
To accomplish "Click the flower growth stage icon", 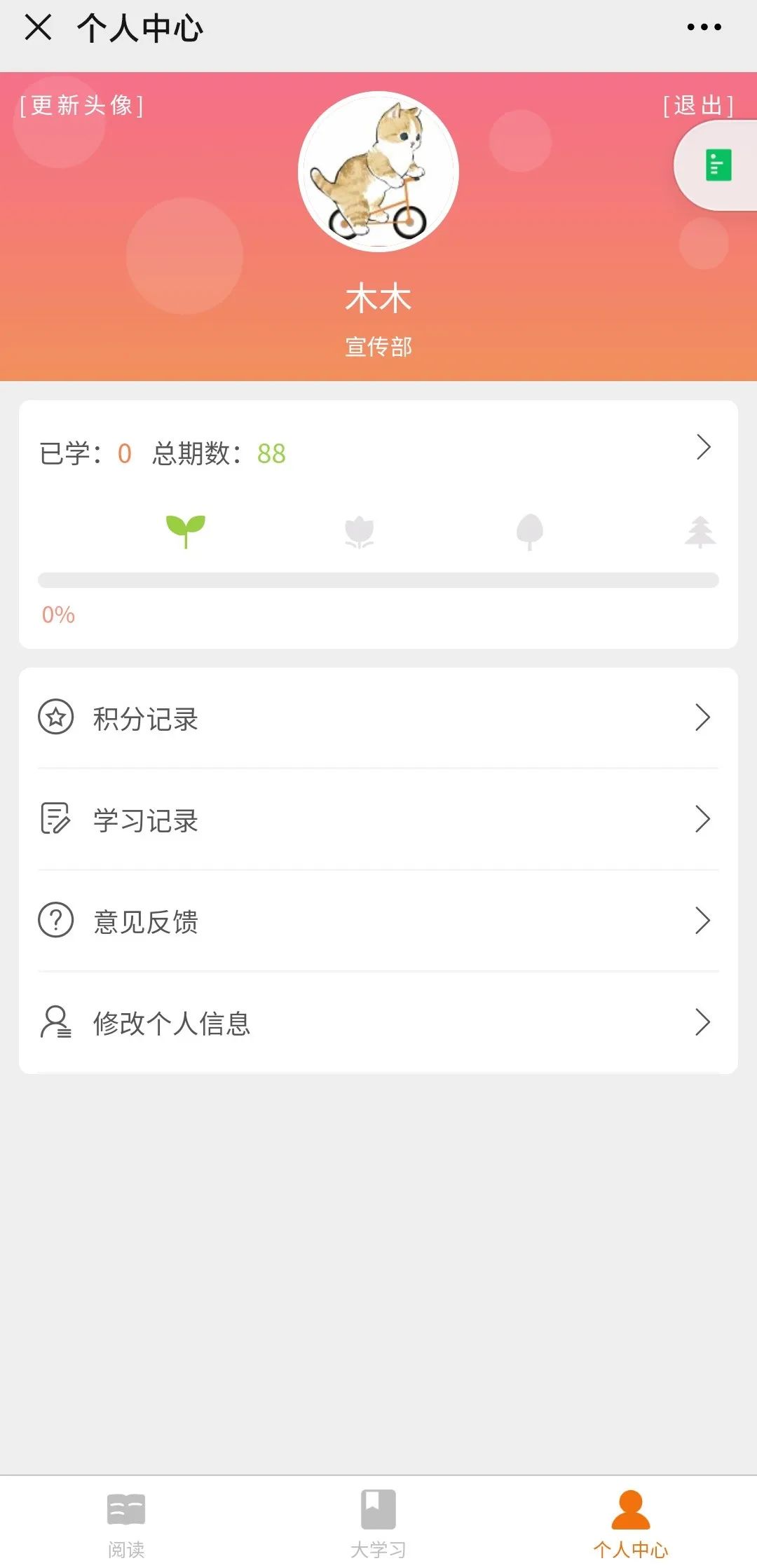I will coord(359,530).
